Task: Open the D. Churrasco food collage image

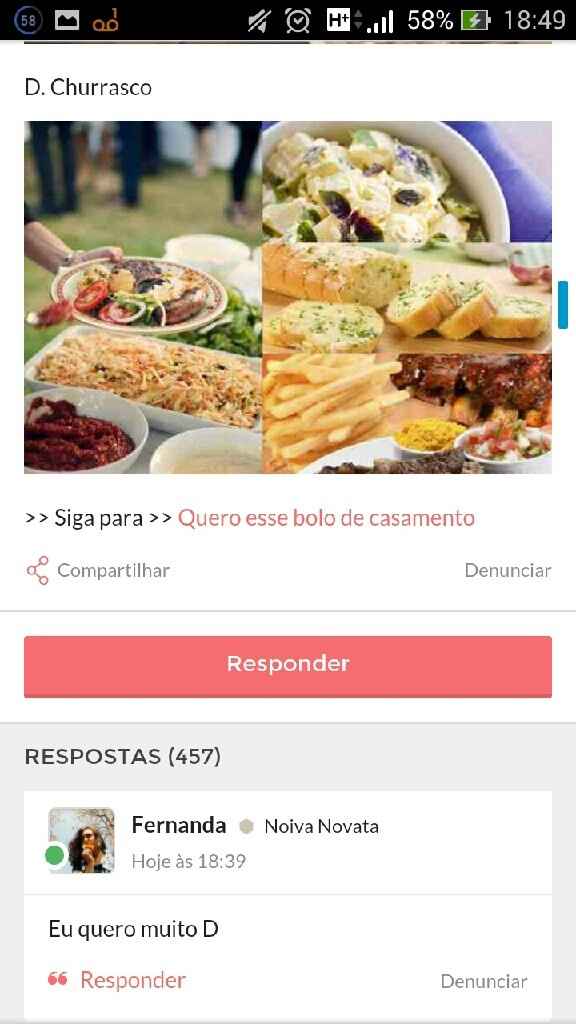Action: 288,297
